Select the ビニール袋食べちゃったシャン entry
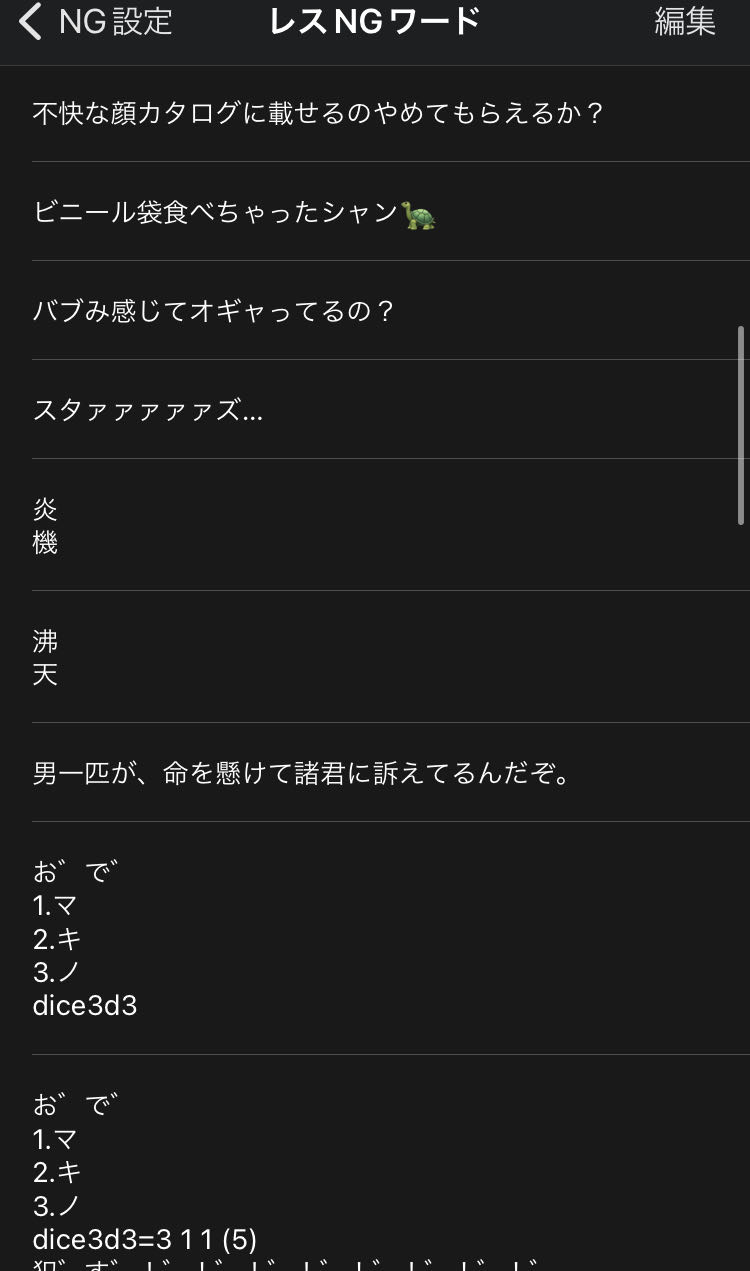 235,212
